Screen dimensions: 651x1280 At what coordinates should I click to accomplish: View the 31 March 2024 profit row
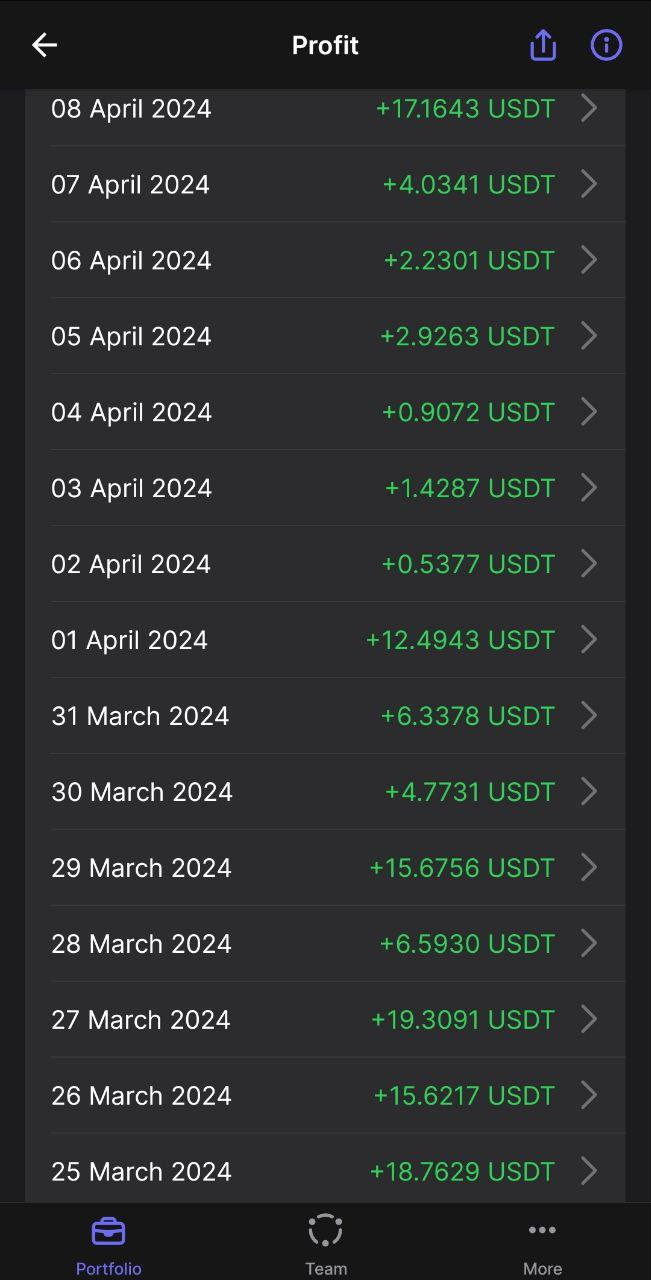click(x=325, y=716)
